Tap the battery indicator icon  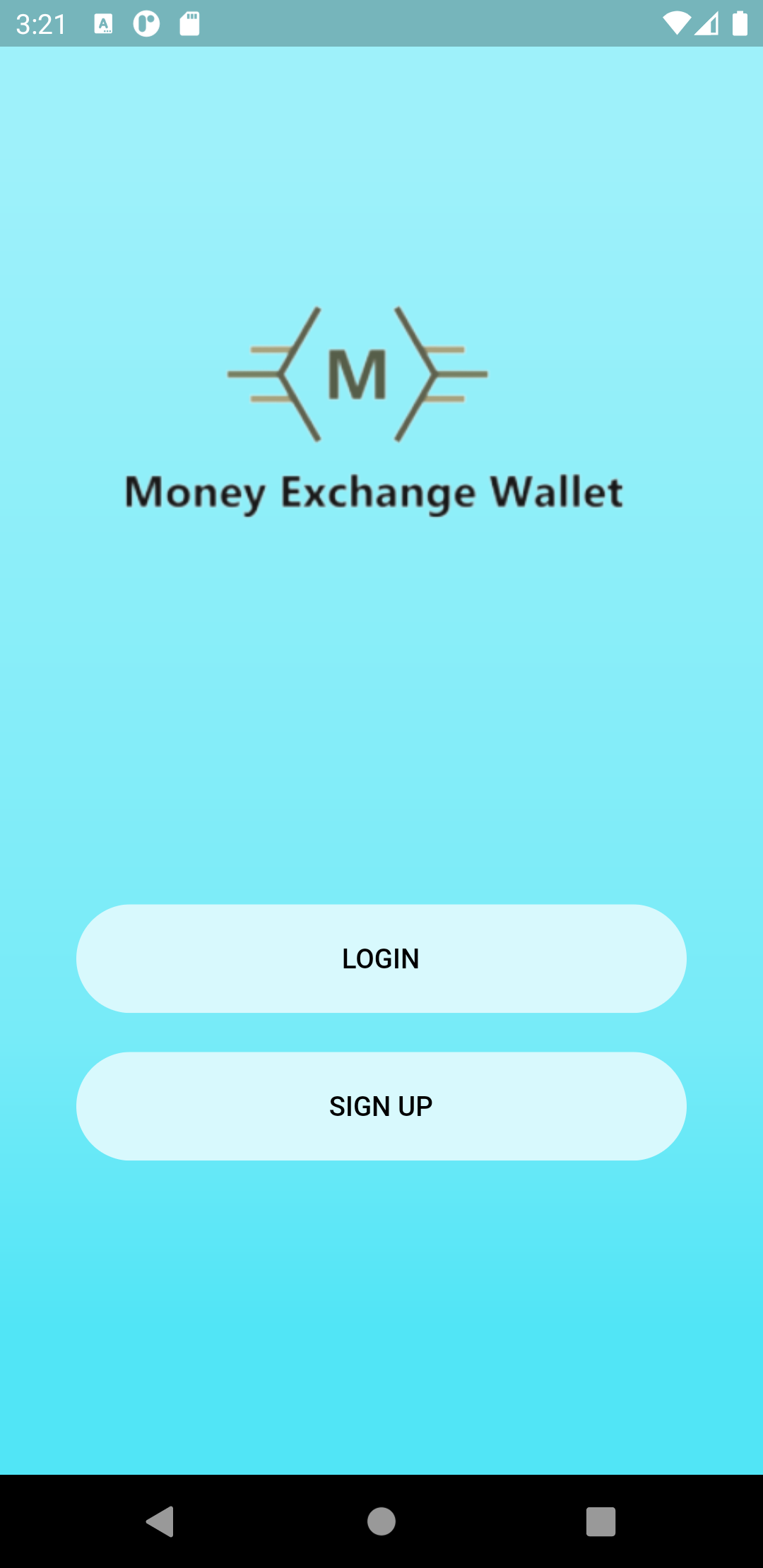tap(739, 23)
